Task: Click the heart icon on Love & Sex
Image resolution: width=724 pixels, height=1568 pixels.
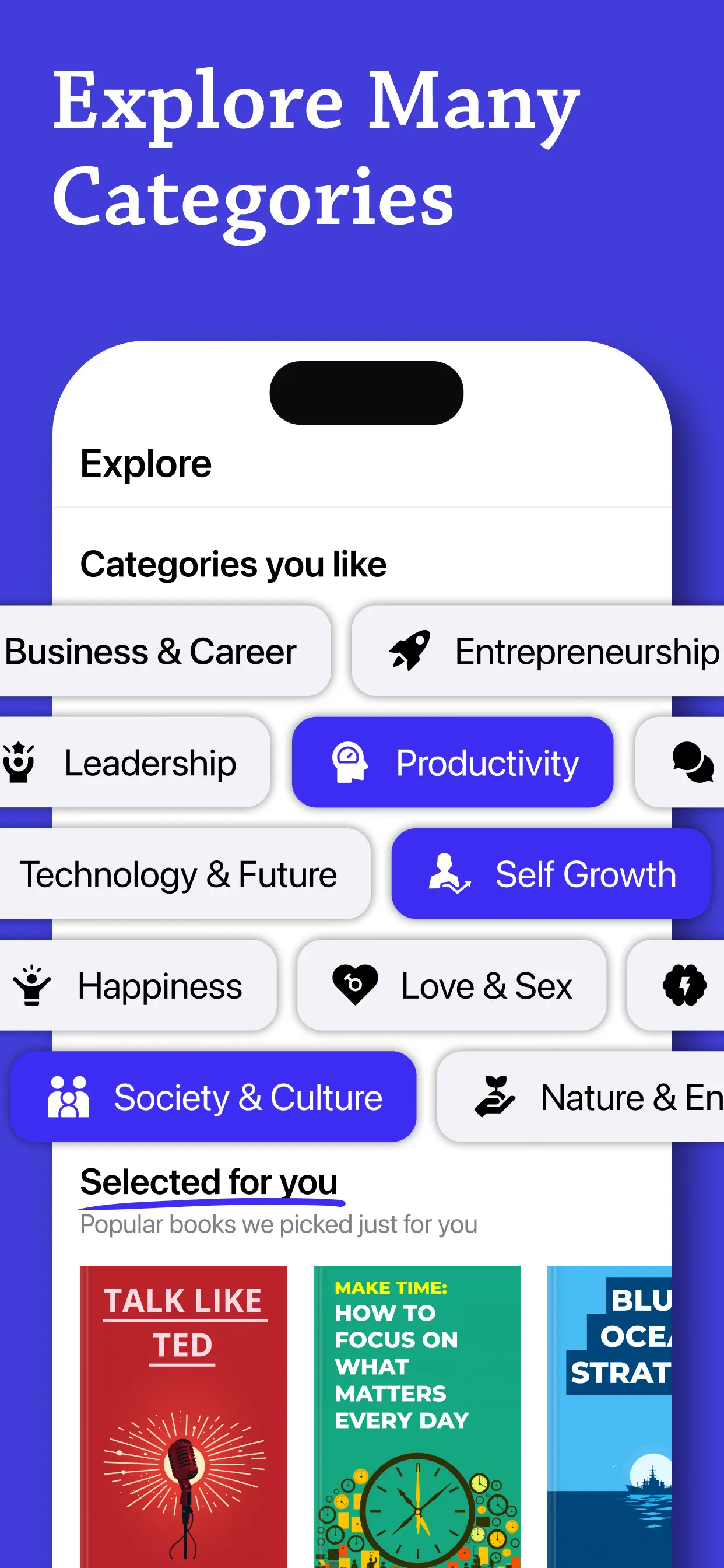Action: [x=354, y=985]
